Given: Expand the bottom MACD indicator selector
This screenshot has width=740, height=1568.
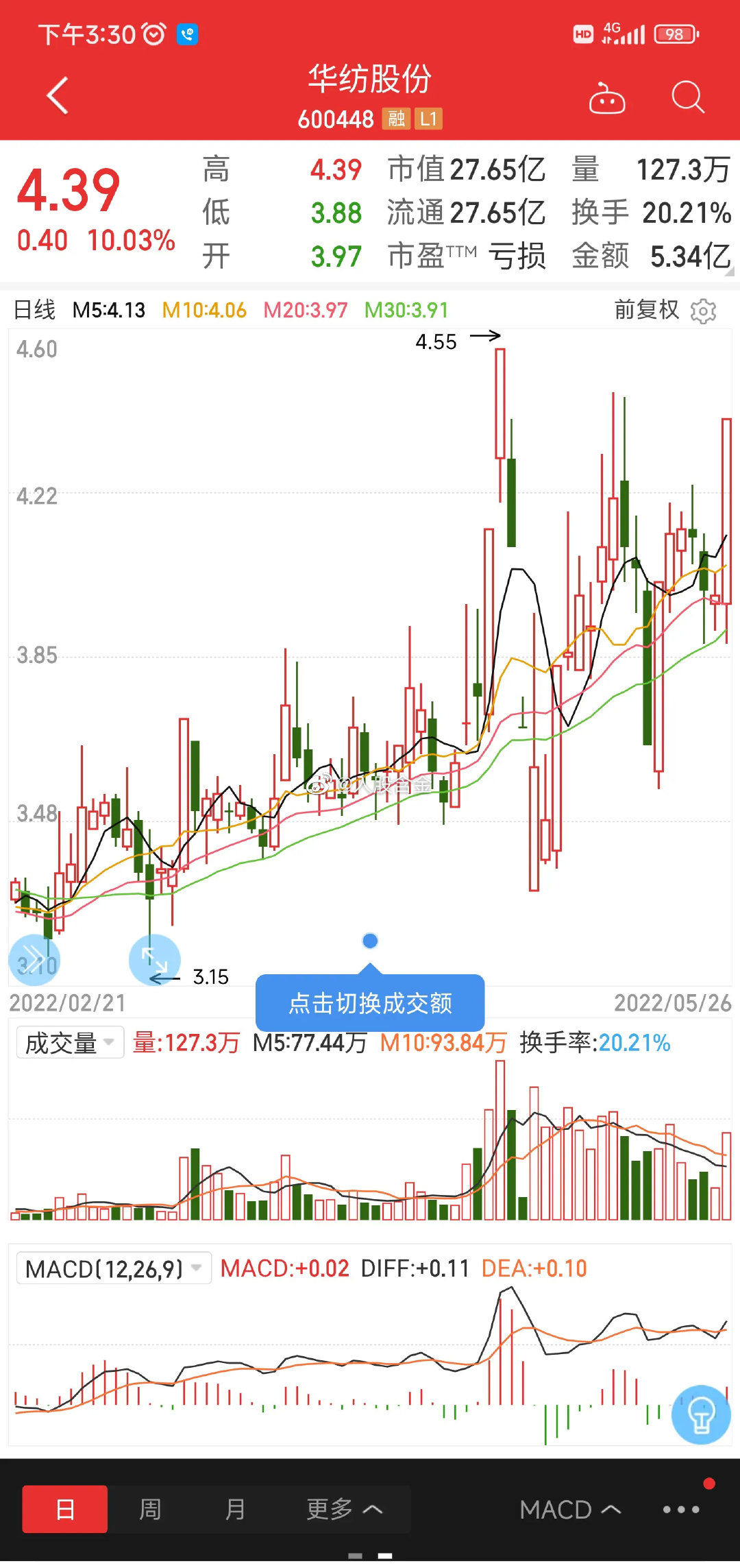Looking at the screenshot, I should click(x=570, y=1509).
